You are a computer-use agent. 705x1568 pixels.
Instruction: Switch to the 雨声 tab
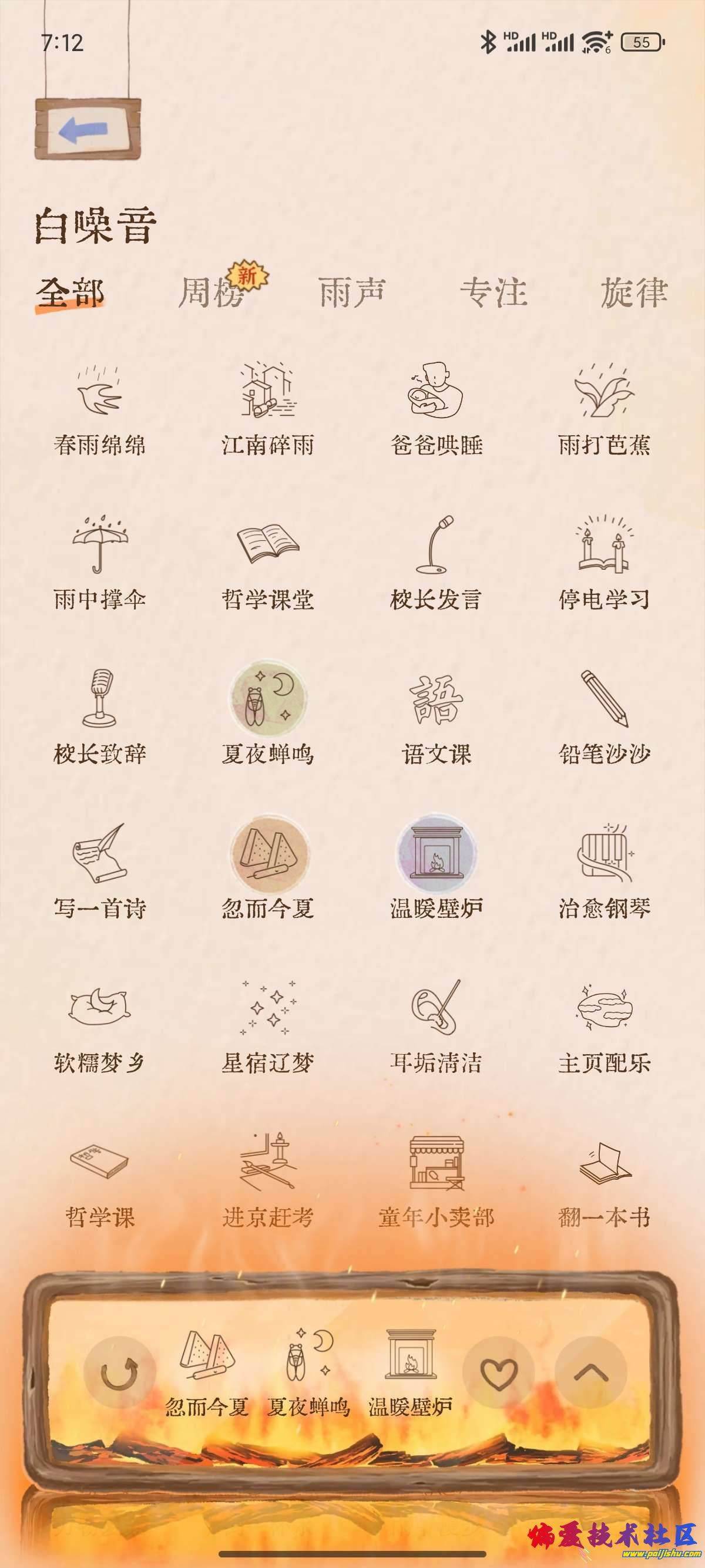tap(351, 292)
